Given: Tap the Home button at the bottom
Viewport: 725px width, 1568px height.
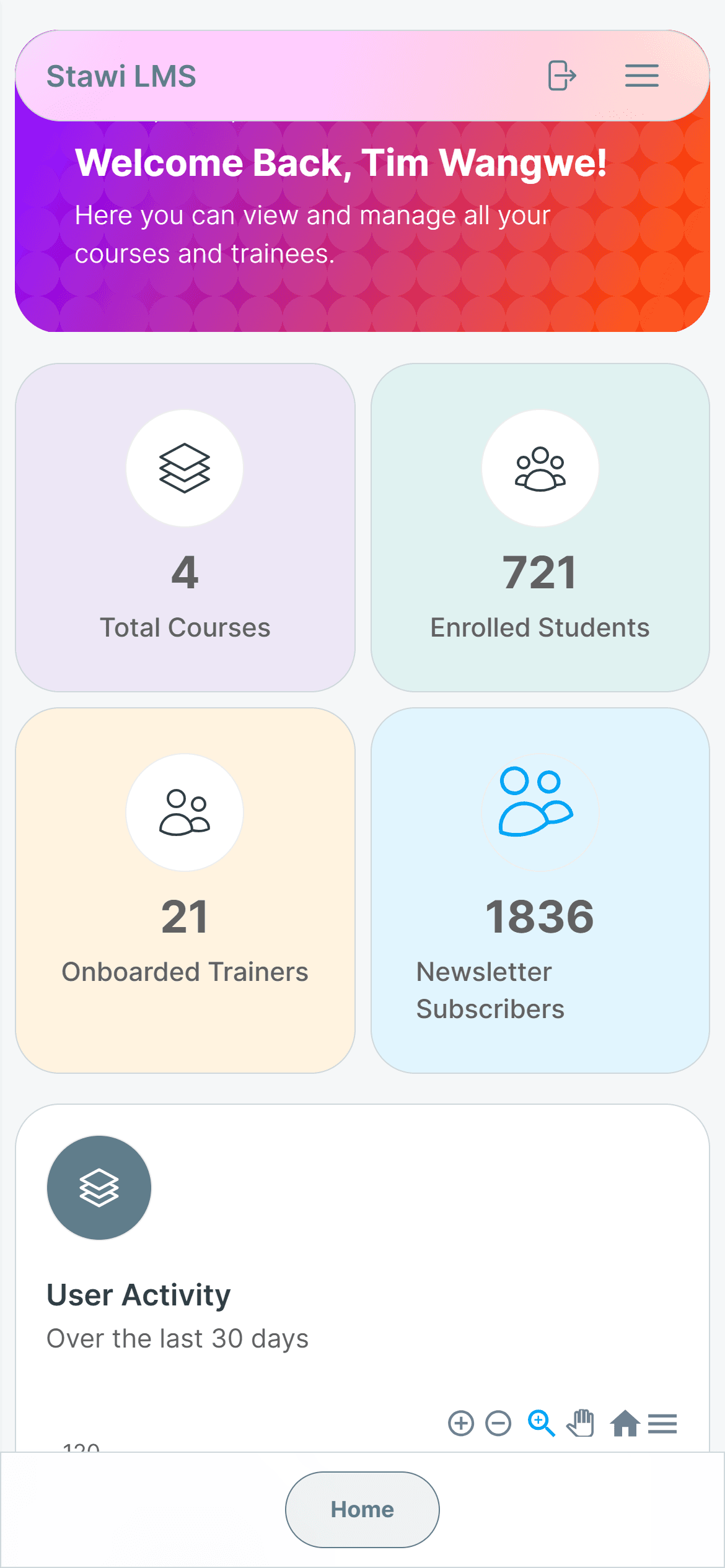Looking at the screenshot, I should [x=362, y=1510].
